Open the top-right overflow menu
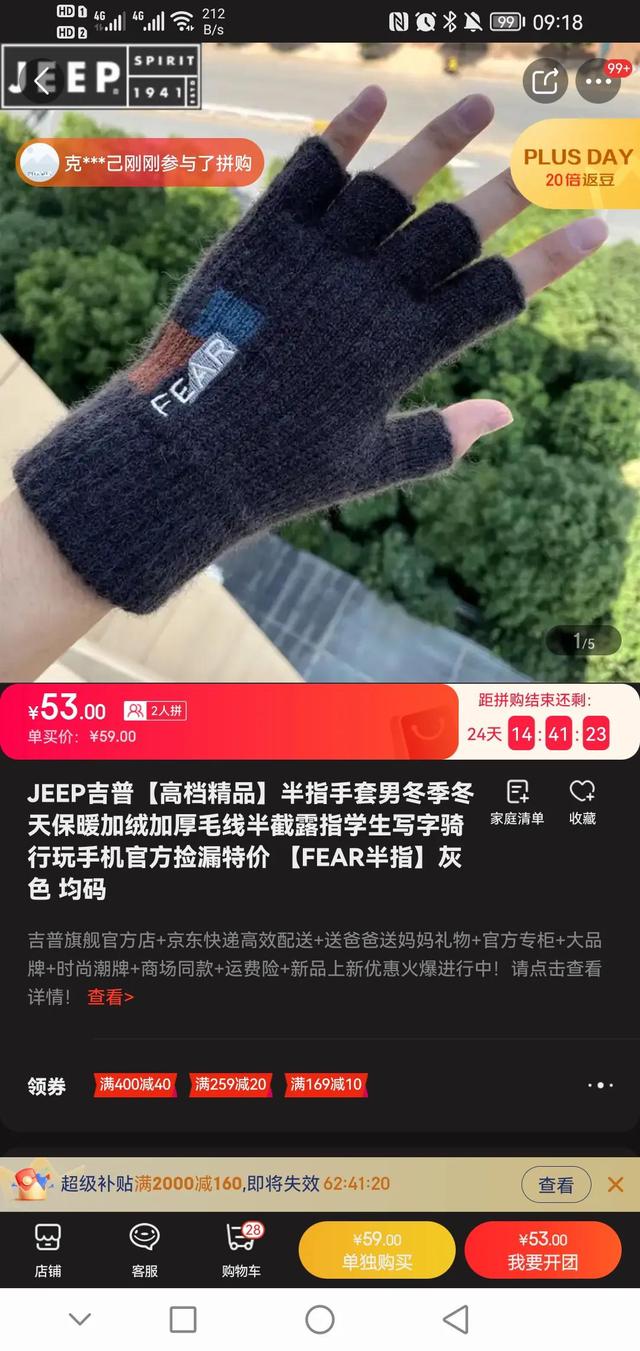Screen dimensions: 640x1351 pos(598,82)
